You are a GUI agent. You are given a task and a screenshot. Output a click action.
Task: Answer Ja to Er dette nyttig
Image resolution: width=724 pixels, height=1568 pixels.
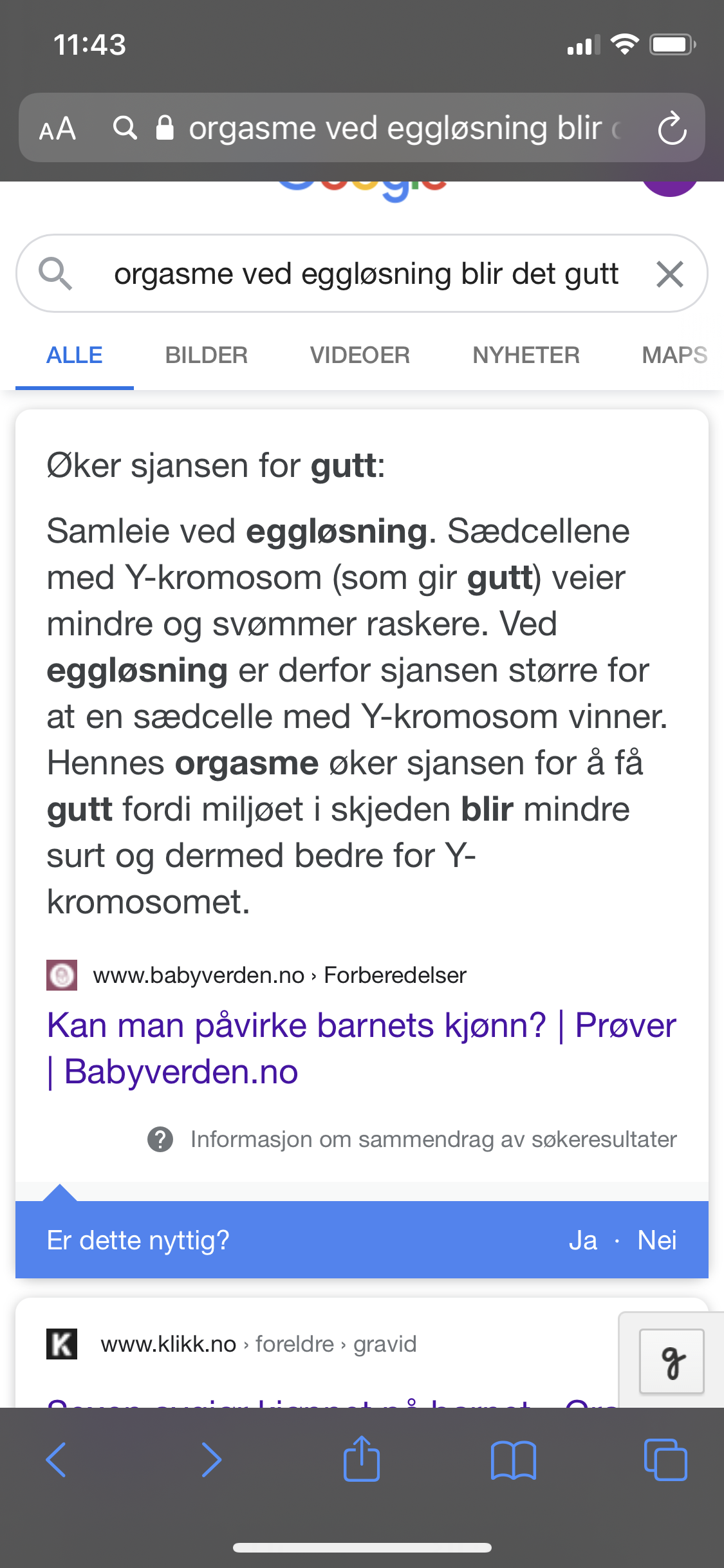583,1240
